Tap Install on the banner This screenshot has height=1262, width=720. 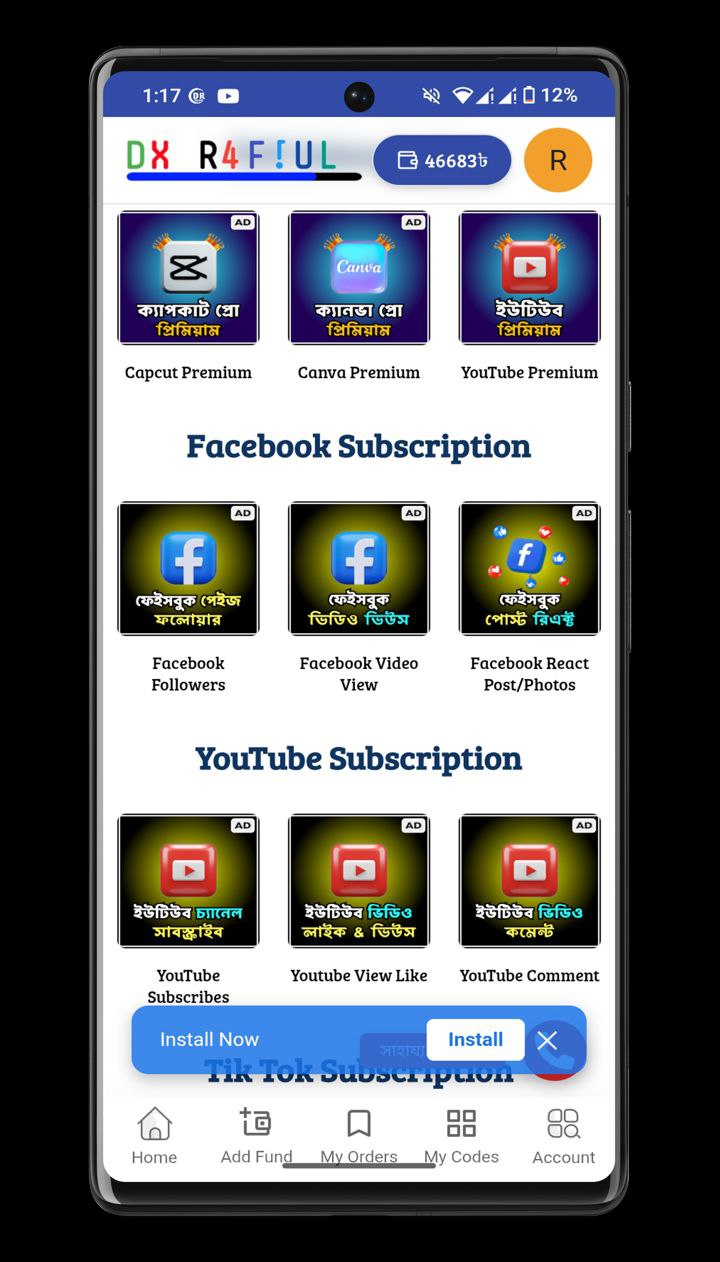(475, 1040)
